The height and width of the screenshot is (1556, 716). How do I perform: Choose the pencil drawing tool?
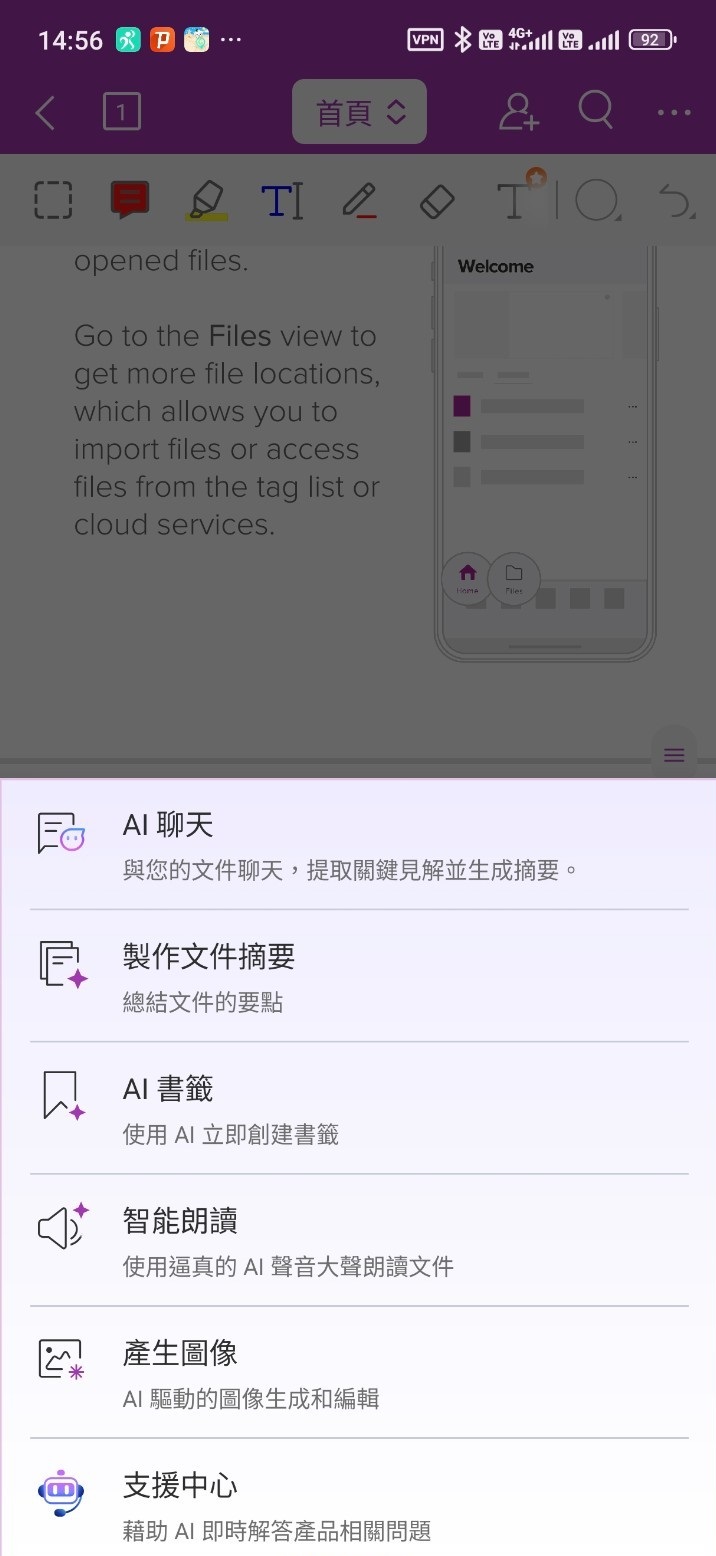coord(359,200)
